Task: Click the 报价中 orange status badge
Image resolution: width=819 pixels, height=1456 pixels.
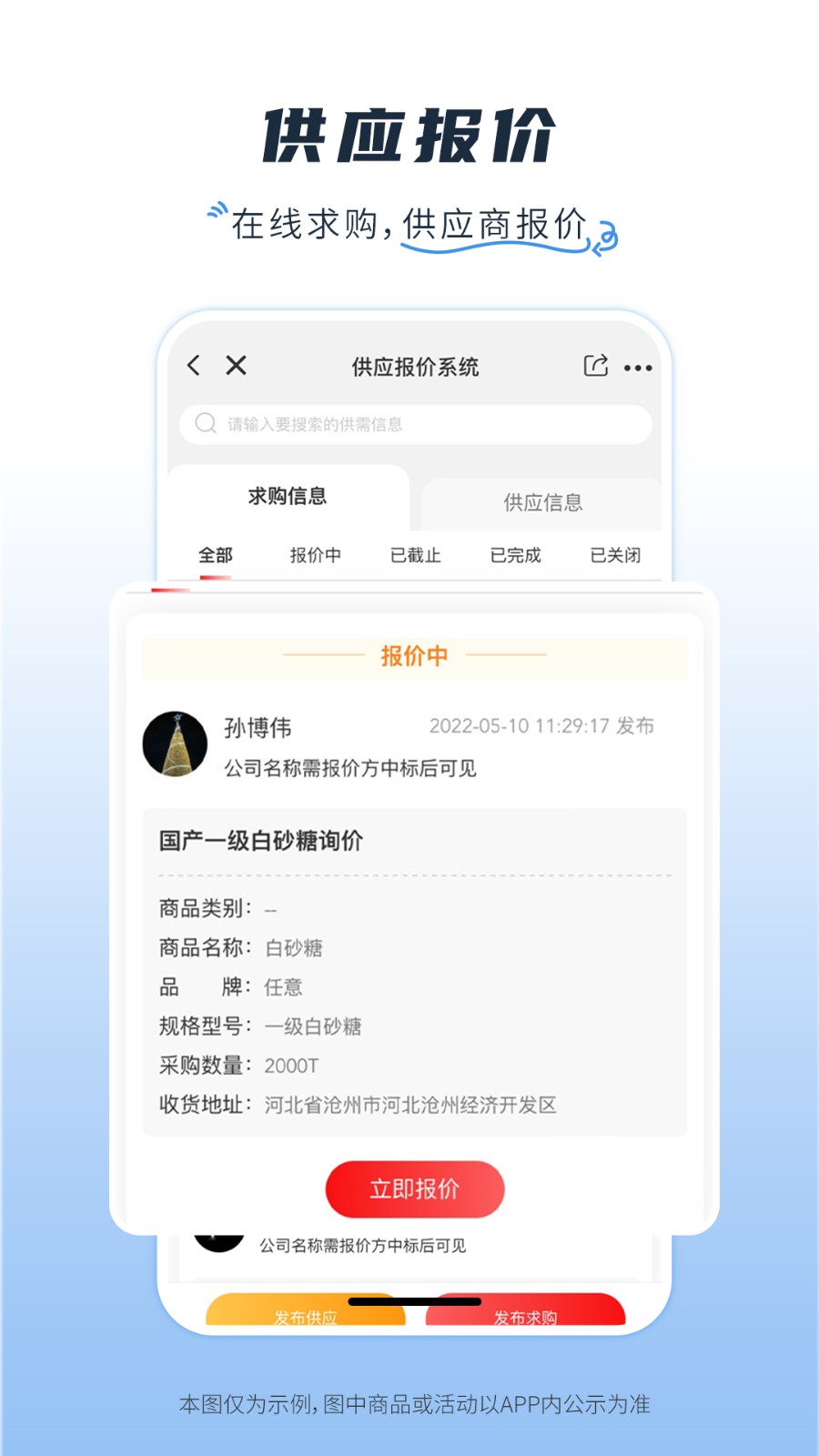Action: (412, 655)
